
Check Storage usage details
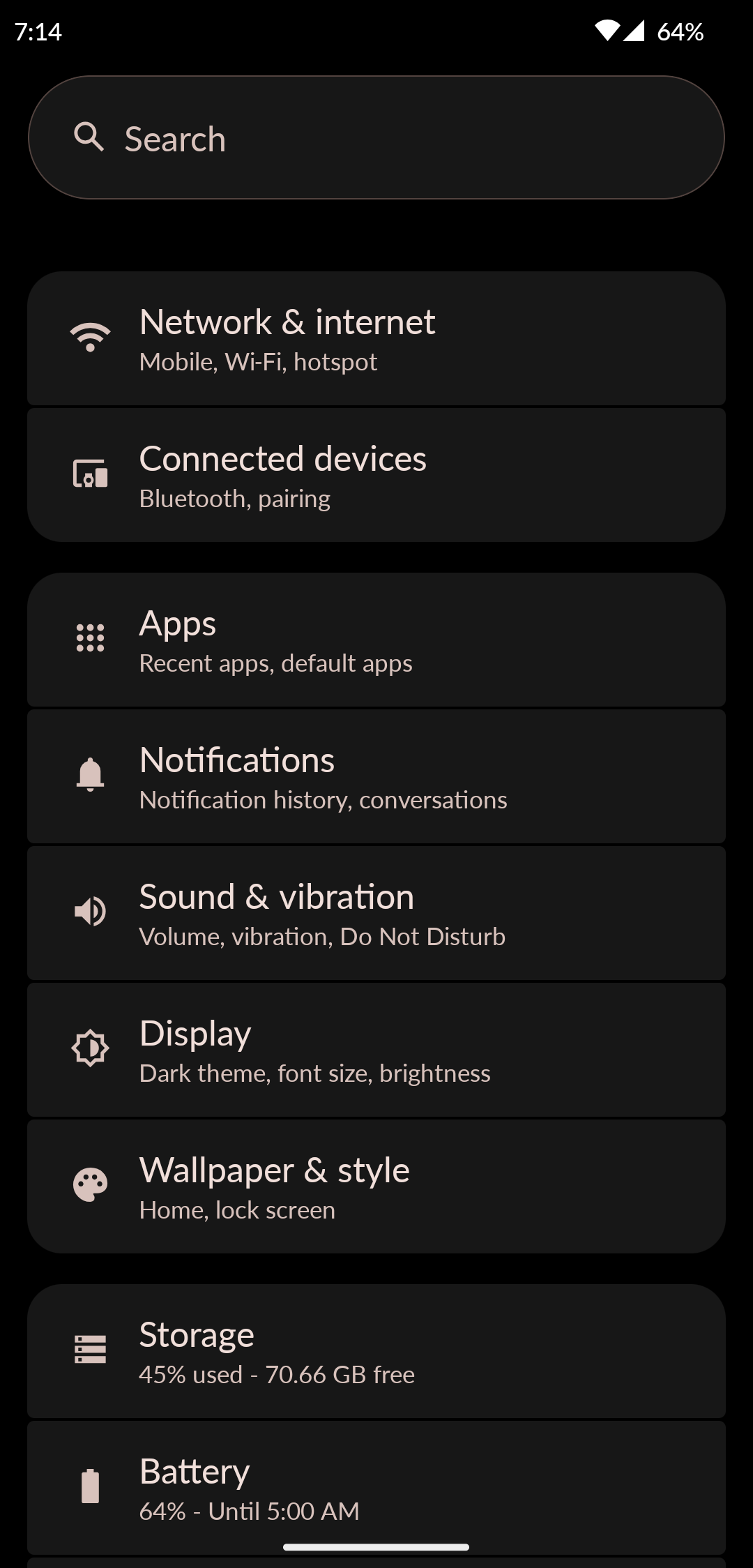pos(376,1352)
